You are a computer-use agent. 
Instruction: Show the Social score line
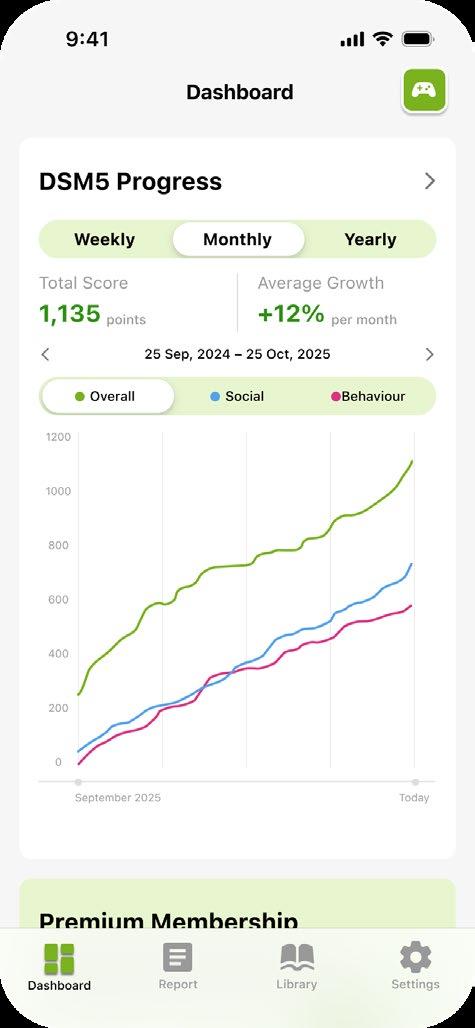(237, 396)
